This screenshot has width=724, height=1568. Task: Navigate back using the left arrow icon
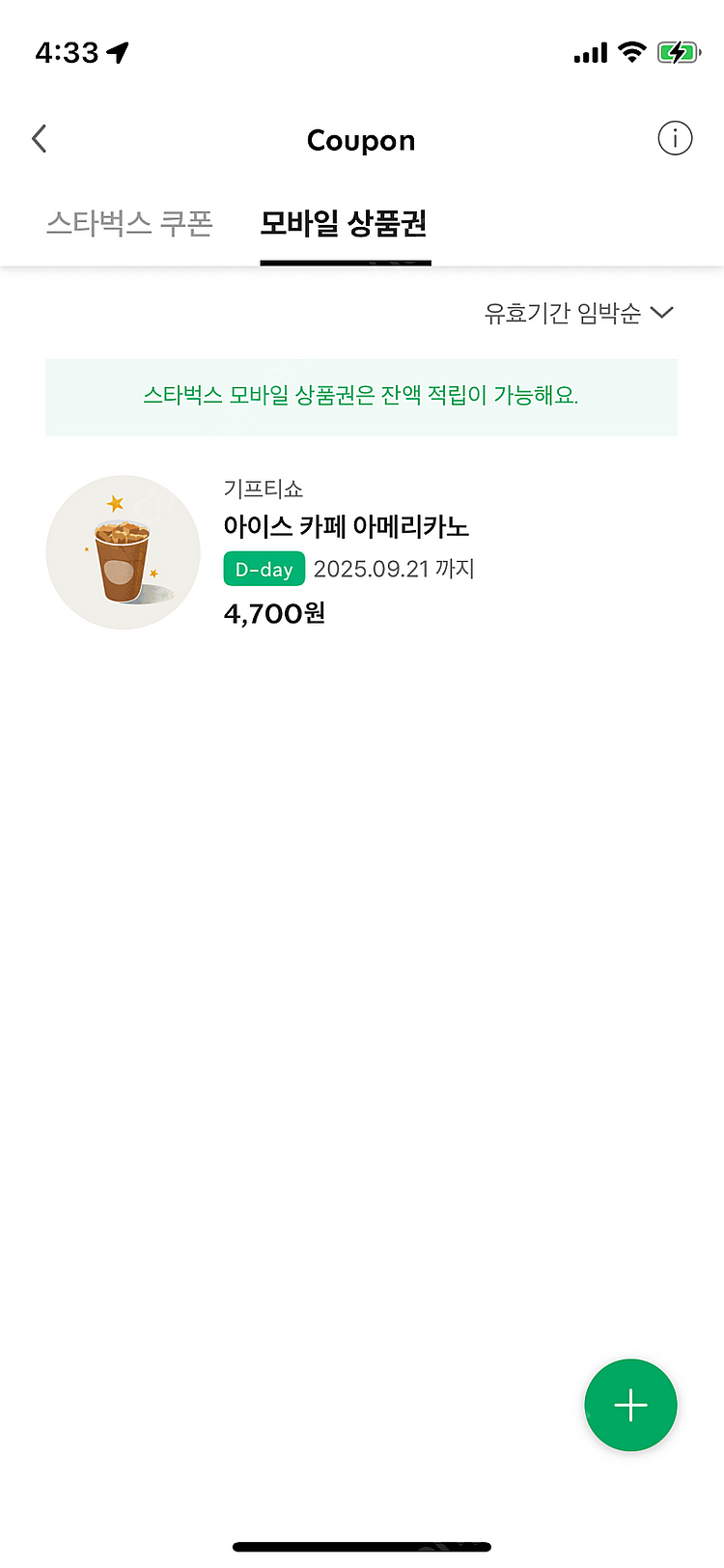coord(39,138)
